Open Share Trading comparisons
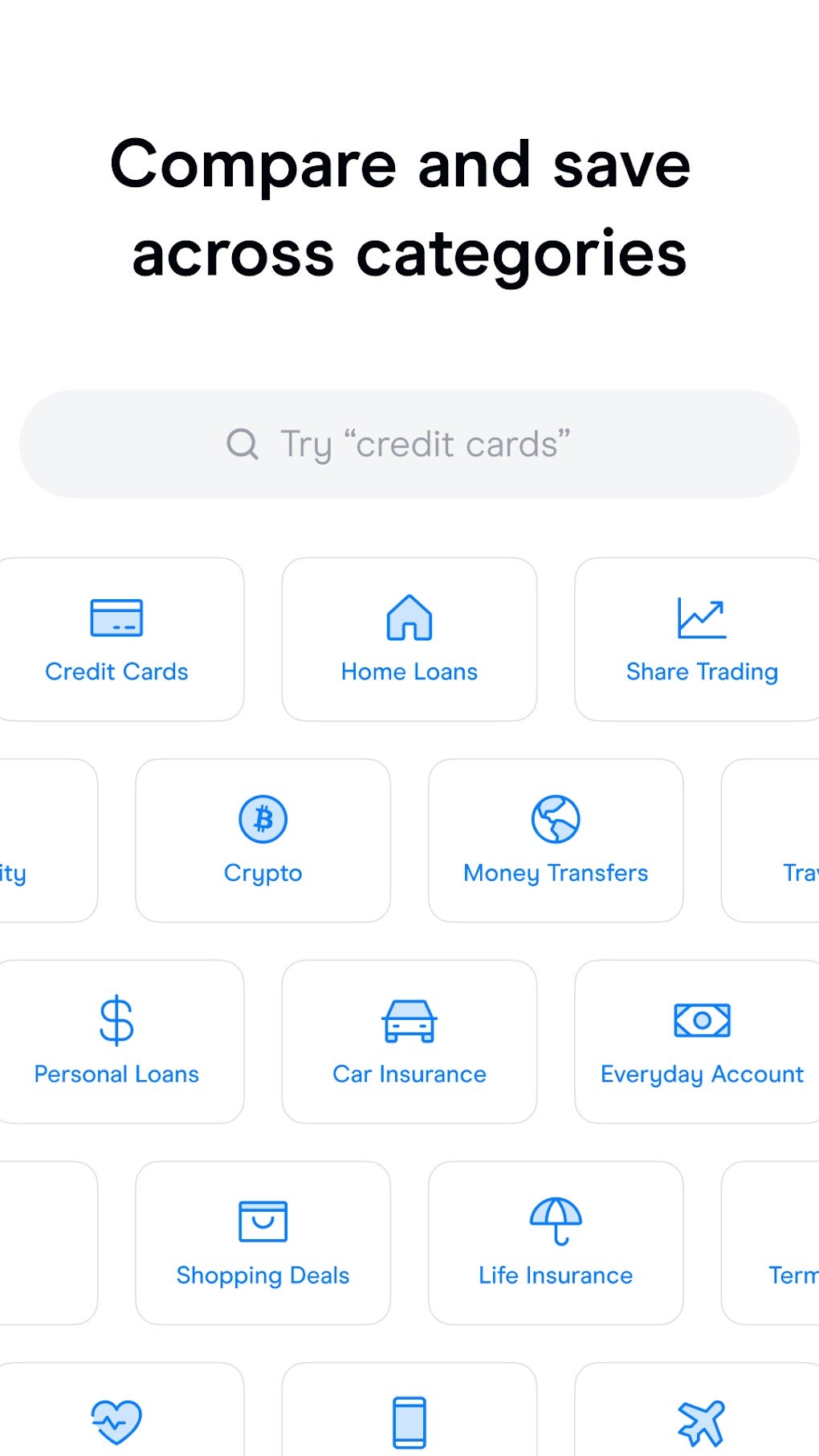This screenshot has height=1456, width=819. 699,639
